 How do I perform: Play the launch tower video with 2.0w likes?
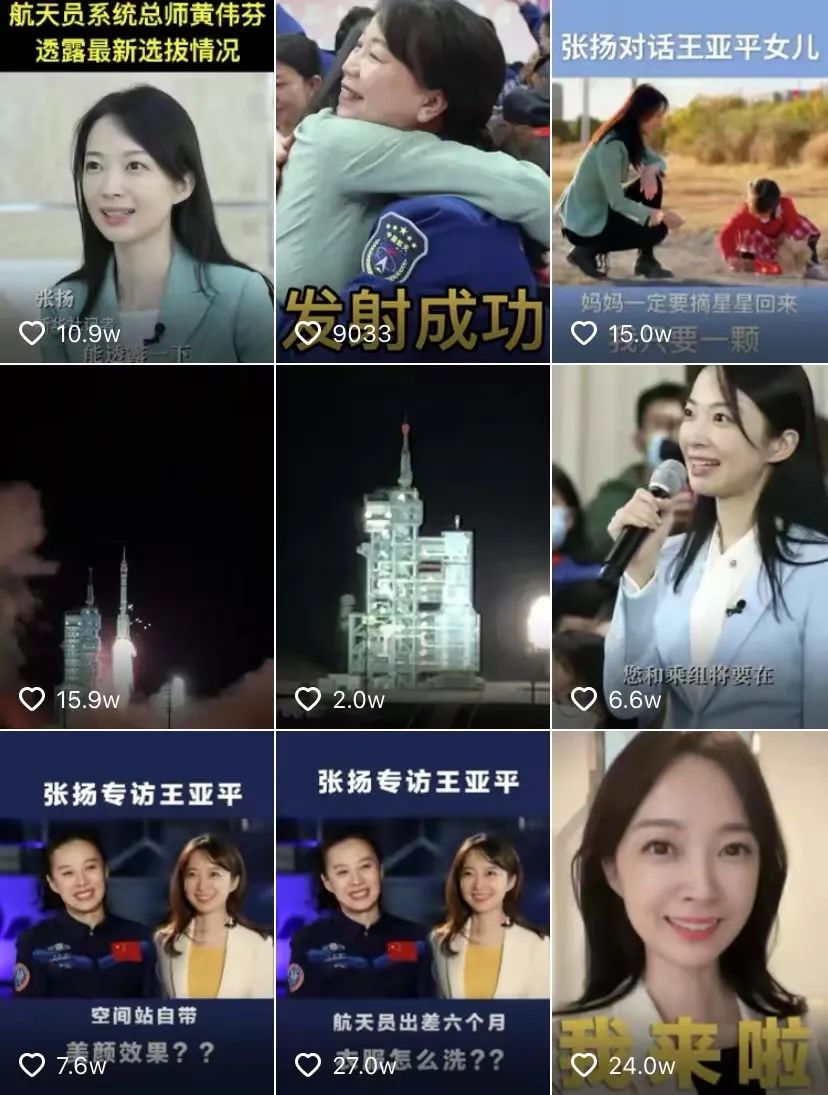[x=413, y=545]
